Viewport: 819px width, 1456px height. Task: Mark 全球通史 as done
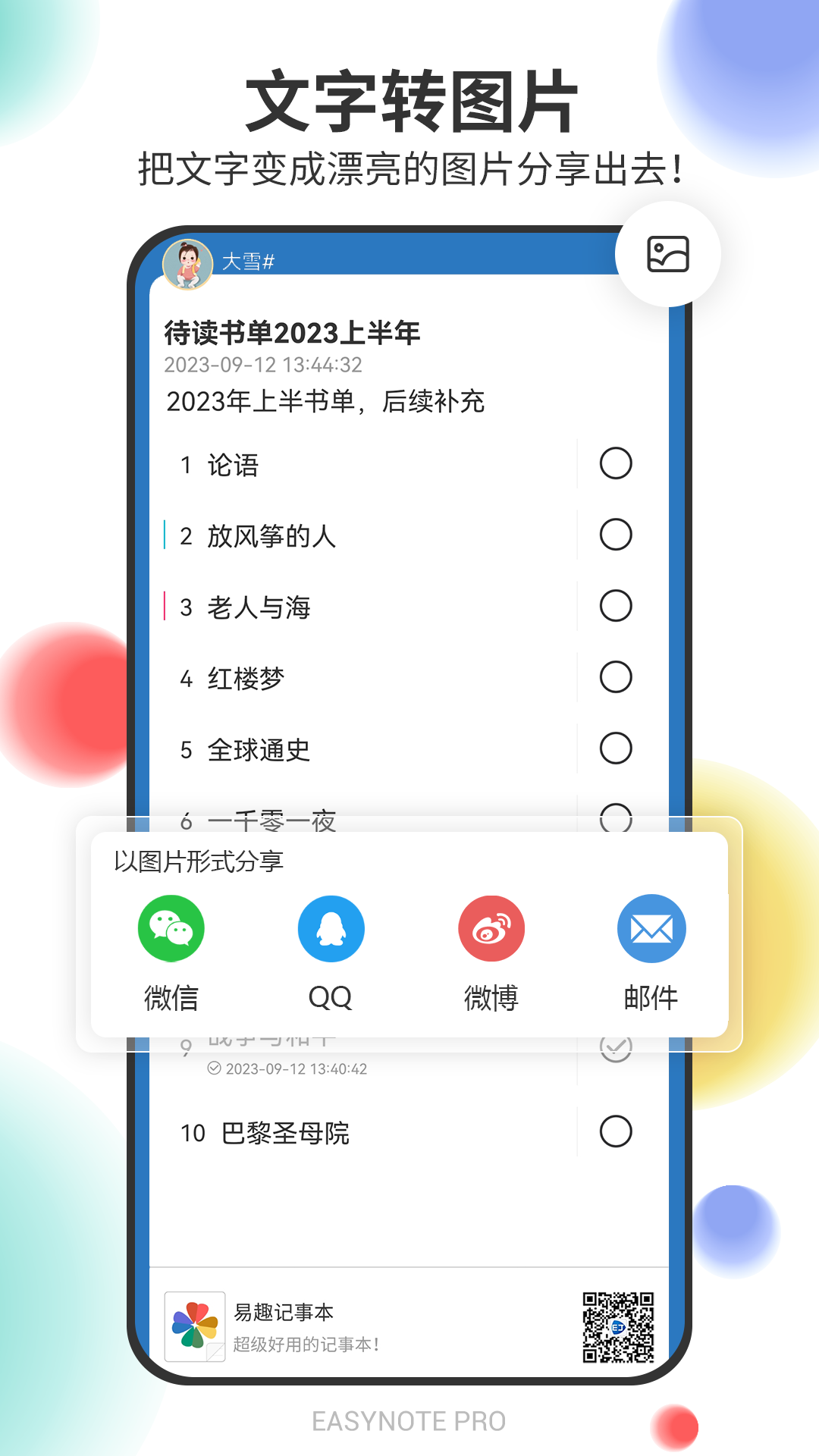[614, 748]
